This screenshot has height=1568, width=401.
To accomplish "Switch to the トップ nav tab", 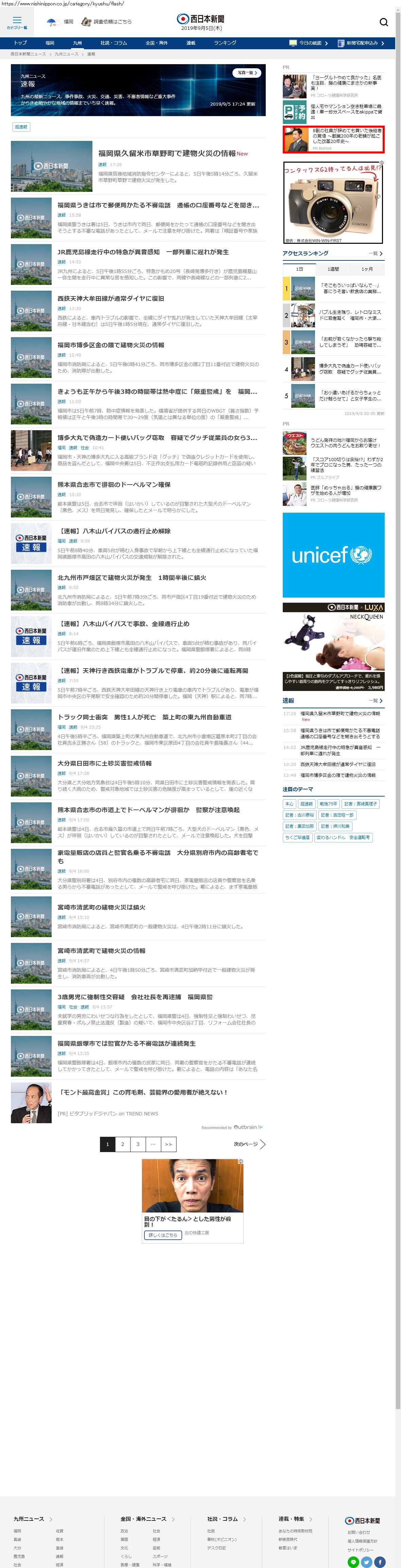I will point(20,43).
